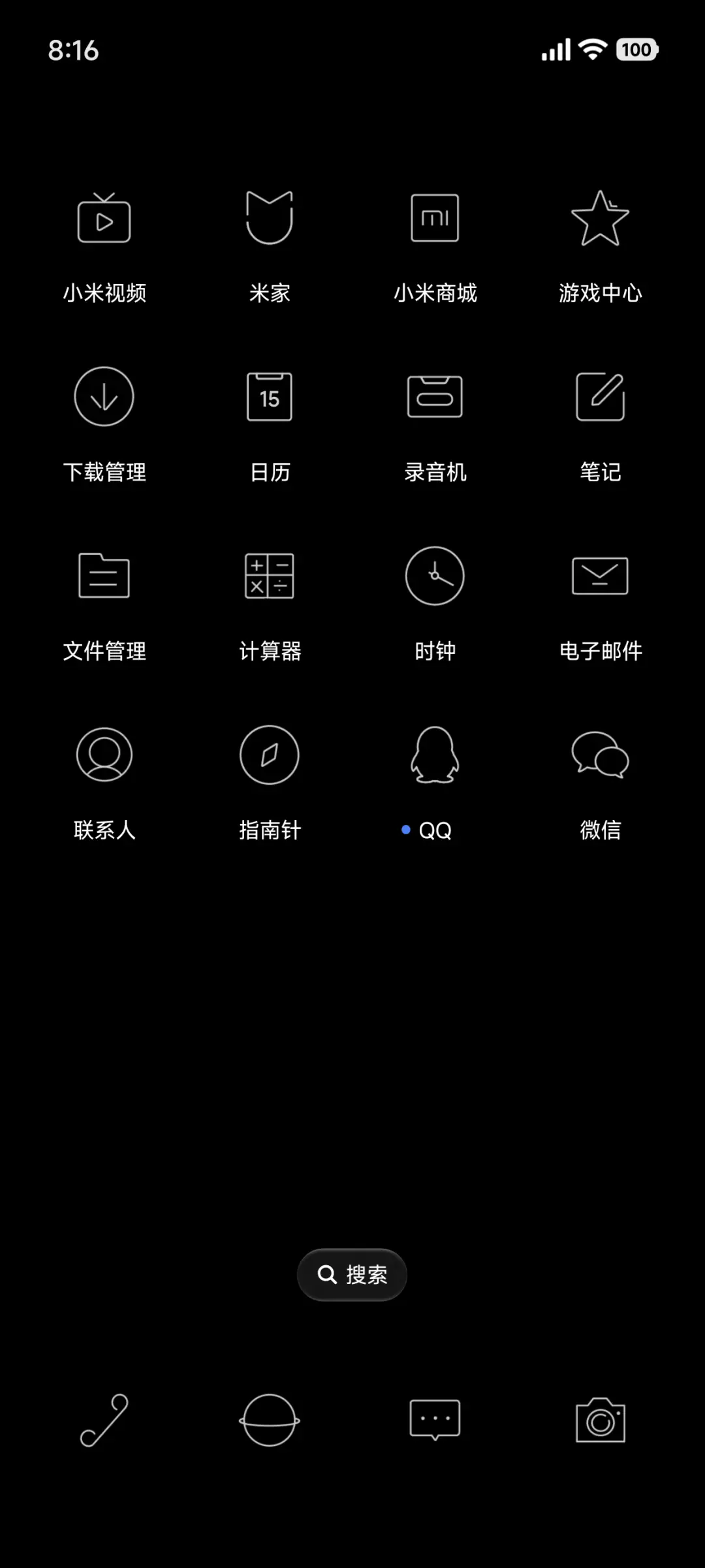Launch the 米家 Mi Home app
Viewport: 705px width, 1568px height.
pos(270,219)
